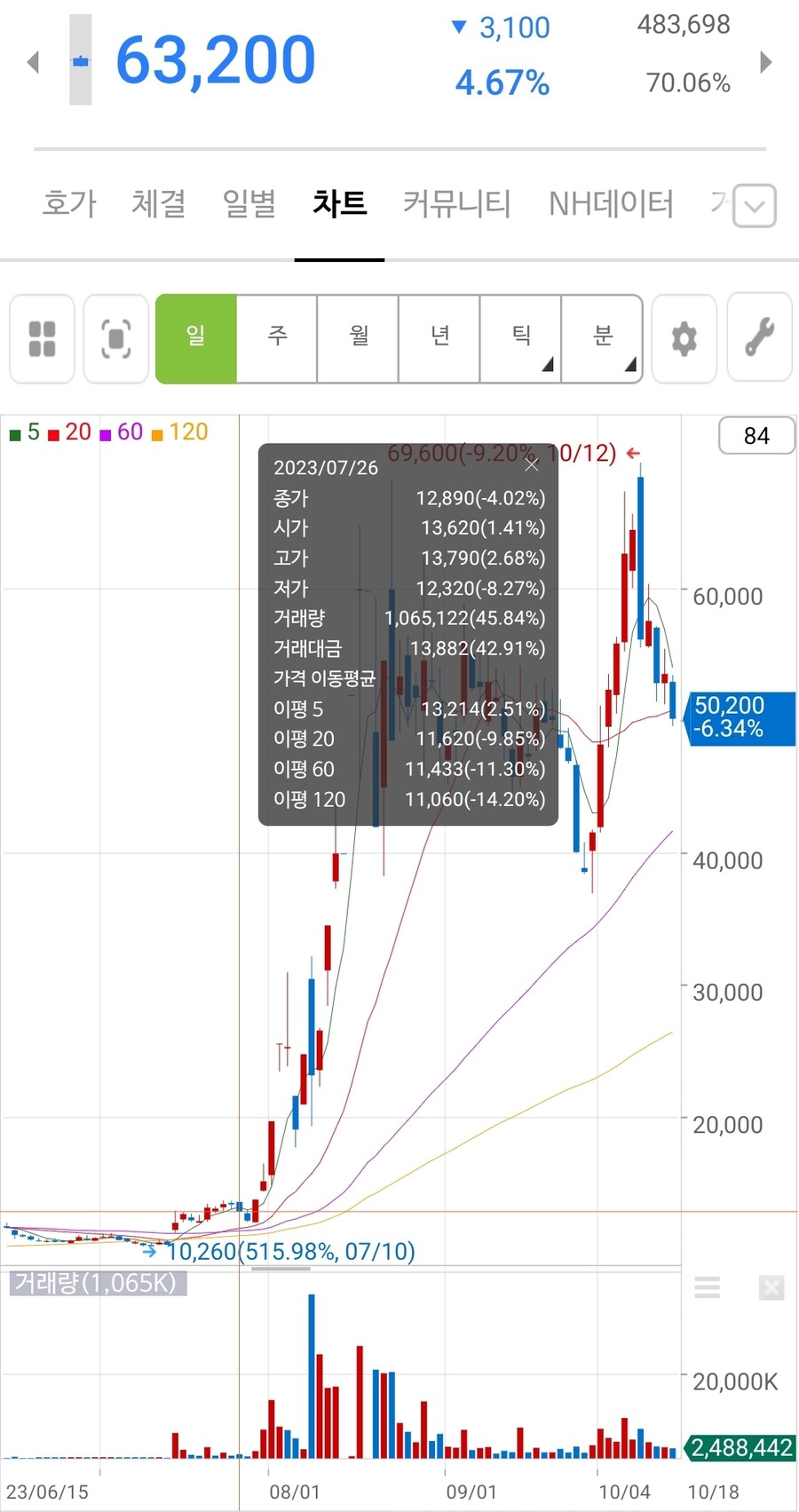The image size is (799, 1512).
Task: Go to the previous stock arrow
Action: tap(34, 62)
